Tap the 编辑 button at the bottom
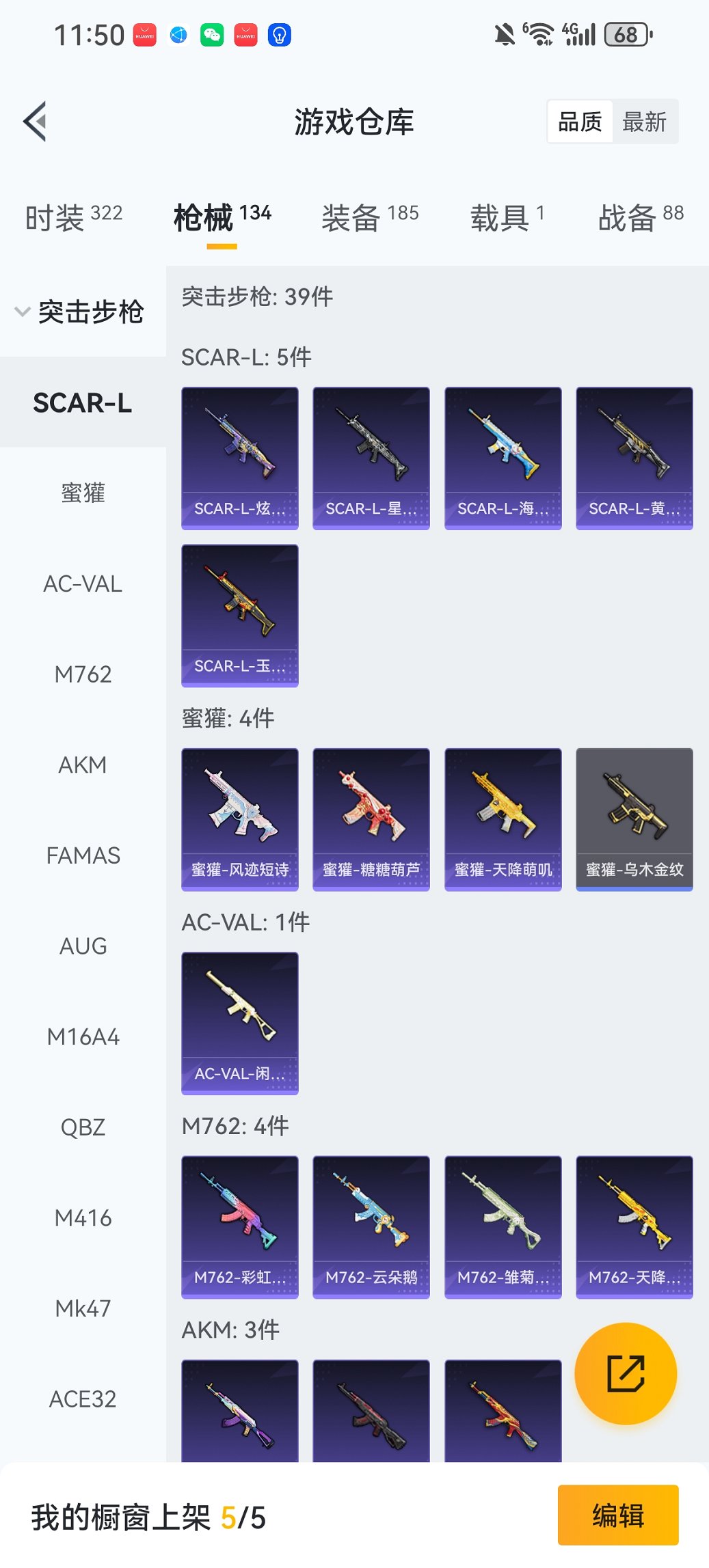 (618, 1515)
